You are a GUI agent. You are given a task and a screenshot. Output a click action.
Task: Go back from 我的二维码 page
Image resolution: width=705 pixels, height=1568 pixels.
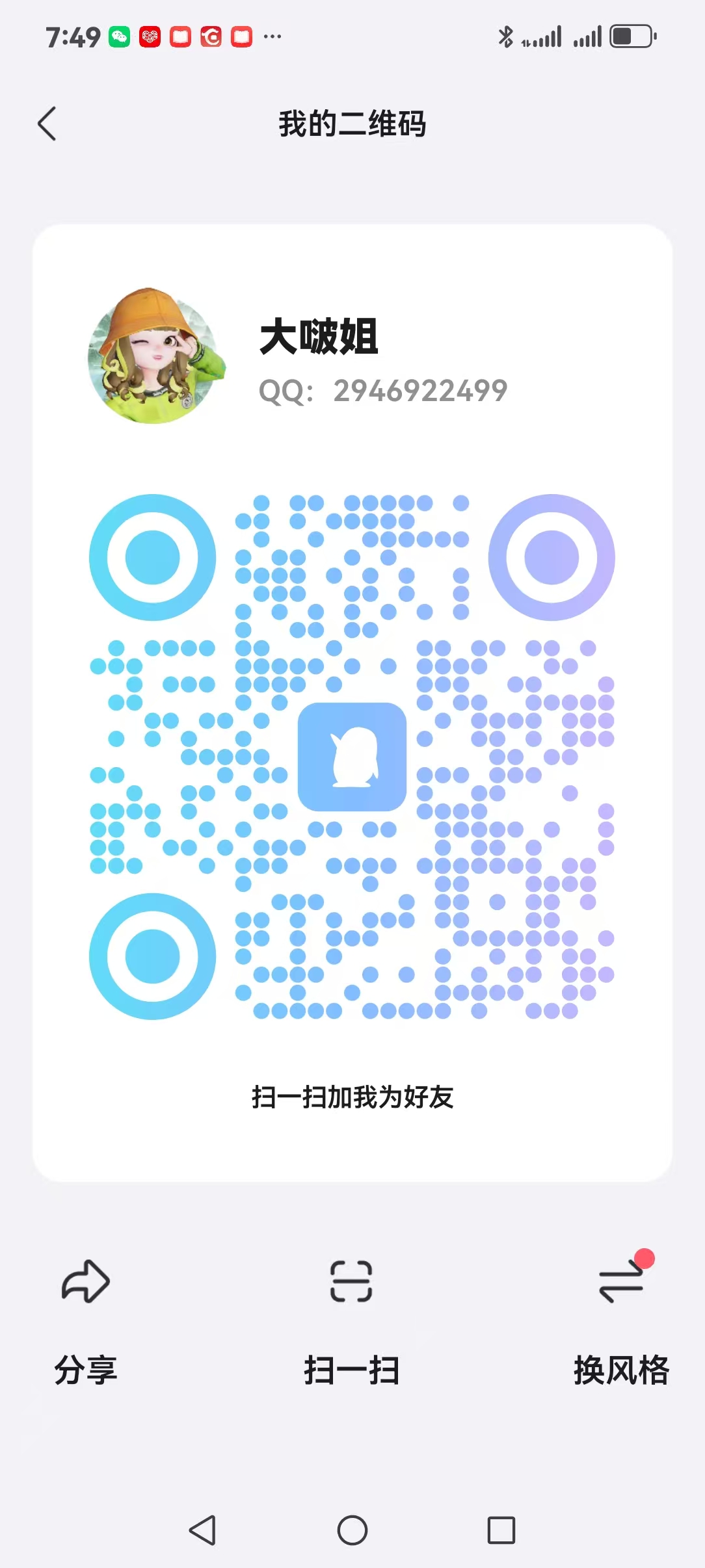[x=47, y=124]
